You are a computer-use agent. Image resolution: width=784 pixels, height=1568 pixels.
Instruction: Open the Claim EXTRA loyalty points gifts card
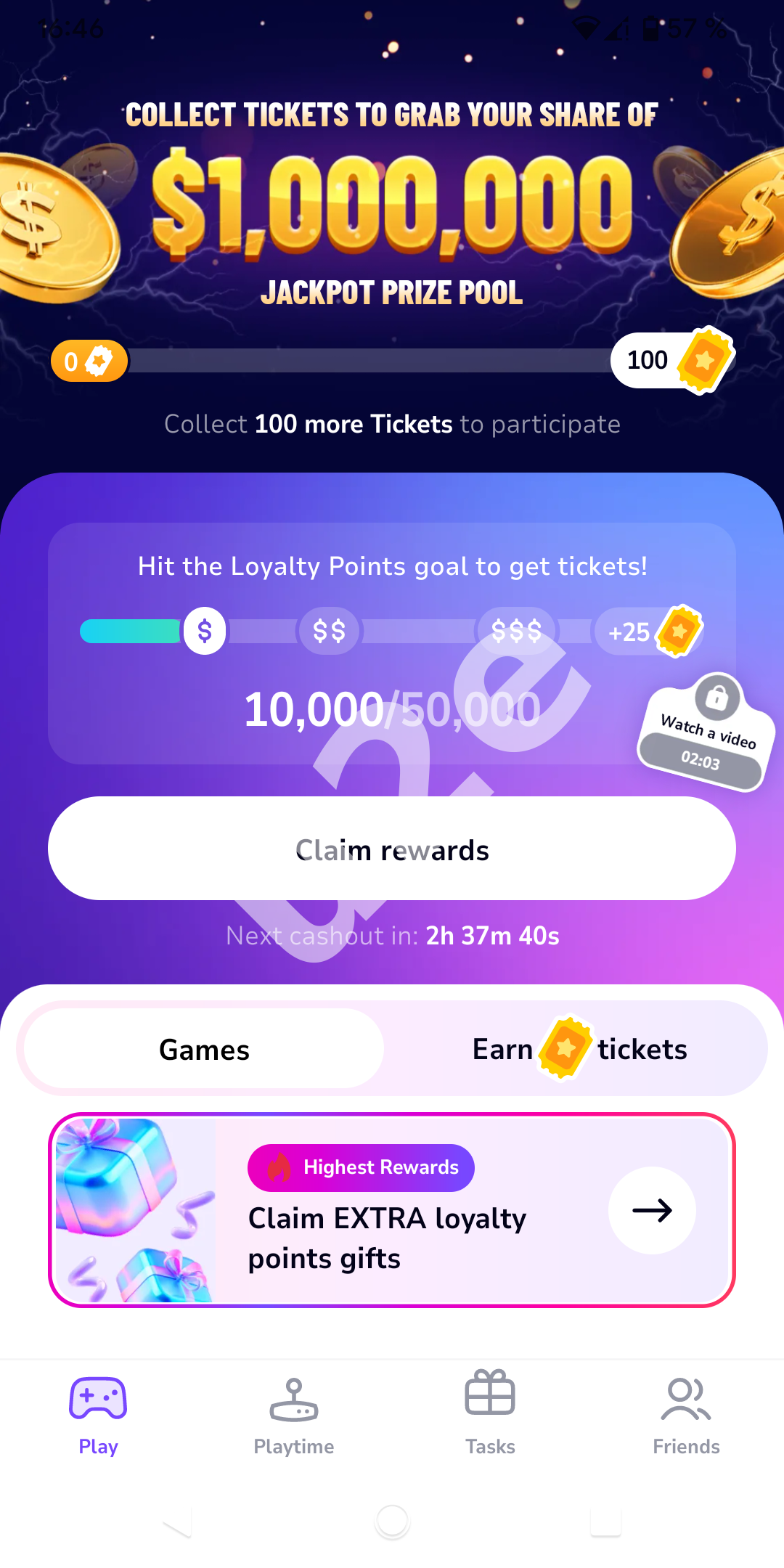(x=392, y=1210)
